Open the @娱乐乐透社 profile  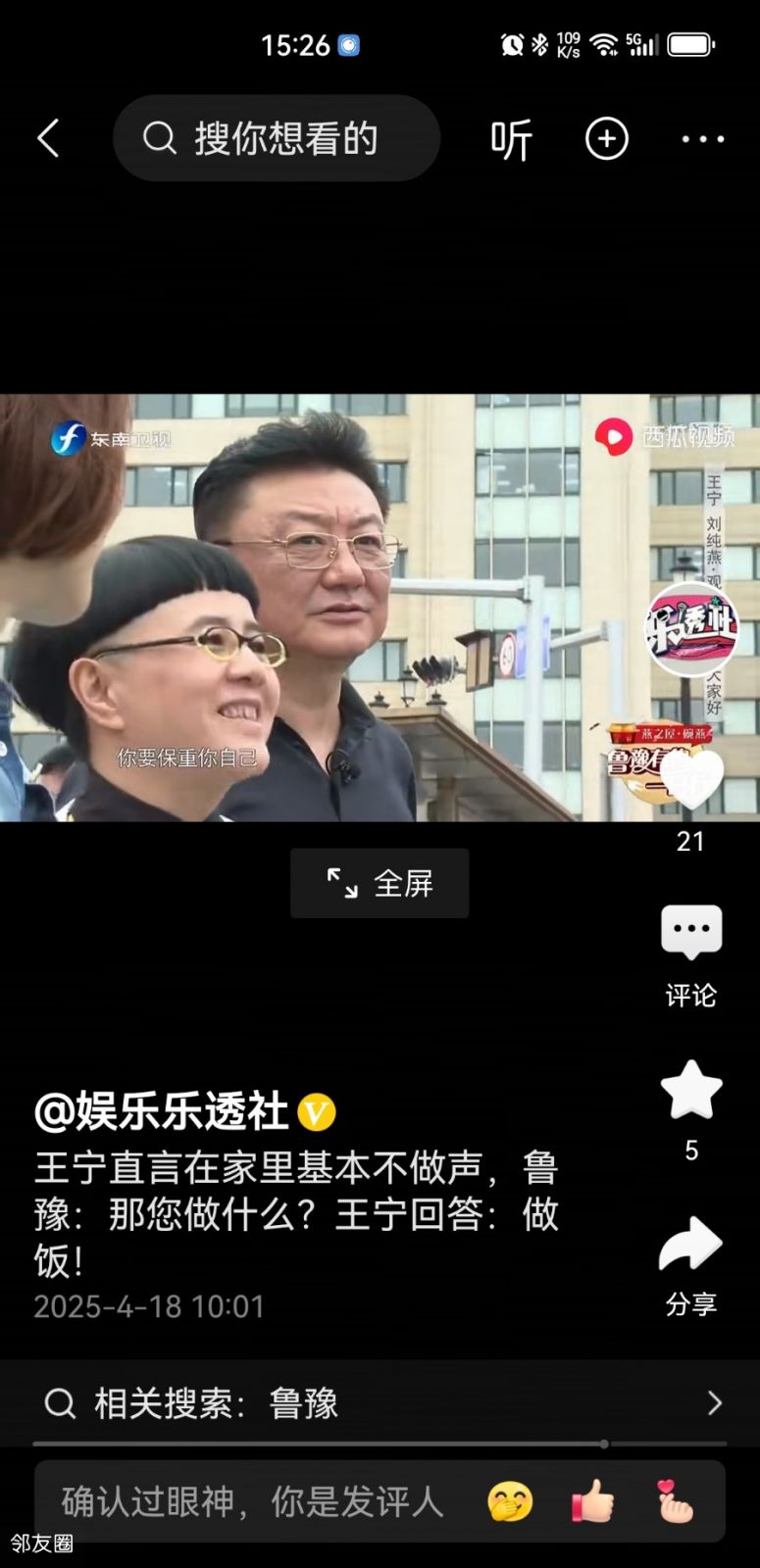pos(163,1110)
